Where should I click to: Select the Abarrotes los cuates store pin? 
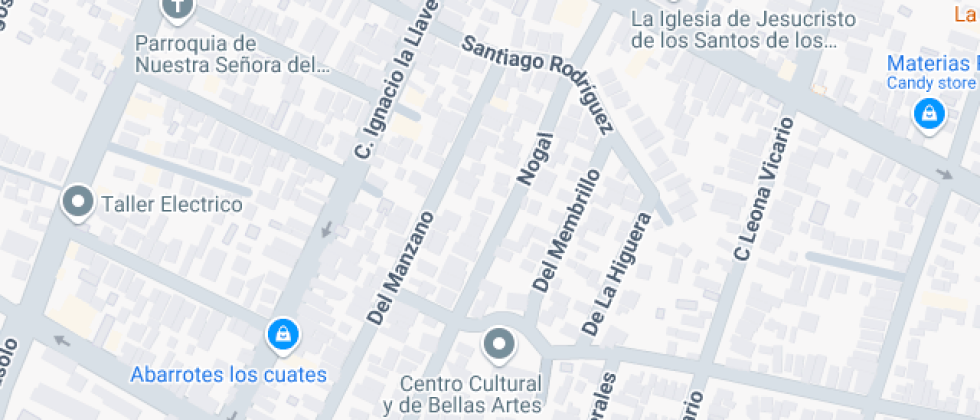[x=283, y=335]
